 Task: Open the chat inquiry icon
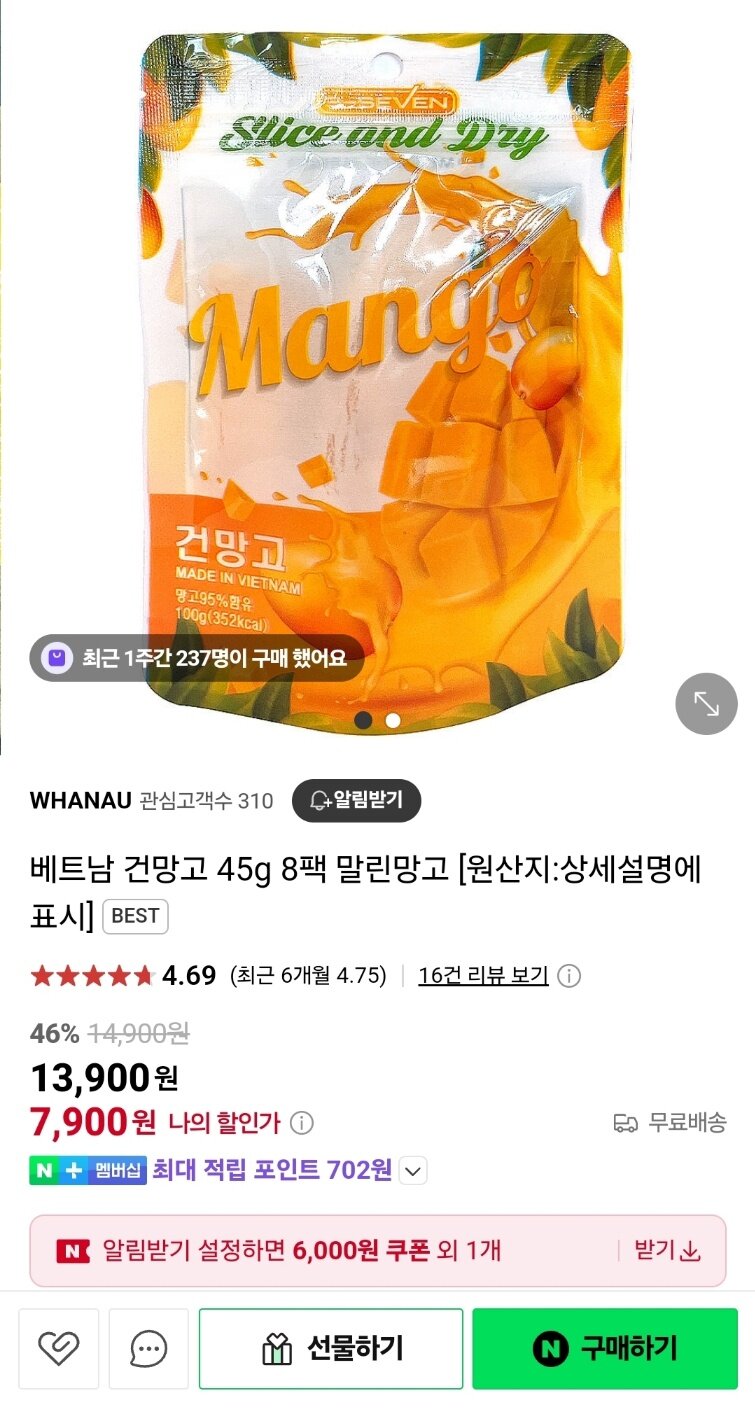[149, 1349]
